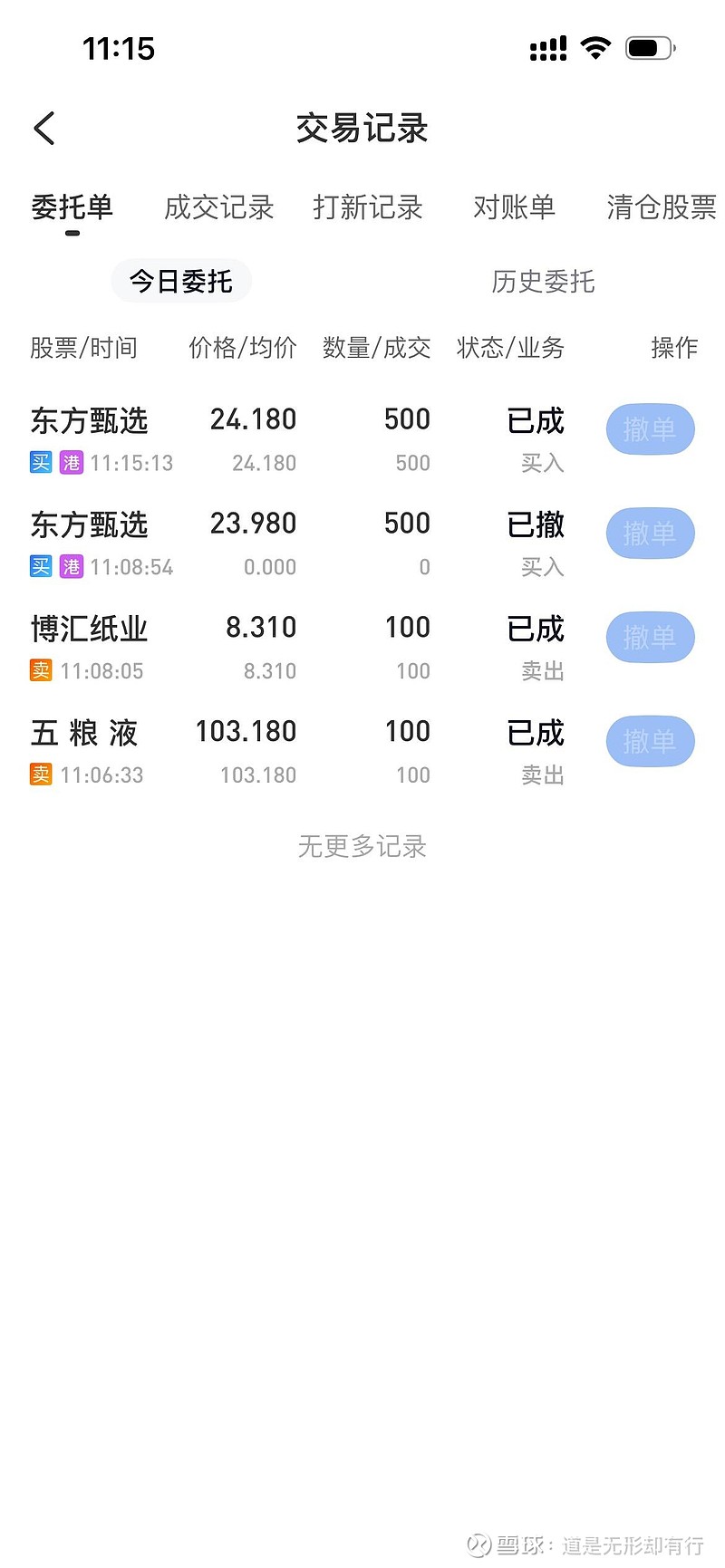Open the 五粮液 sell order details

pos(84,734)
